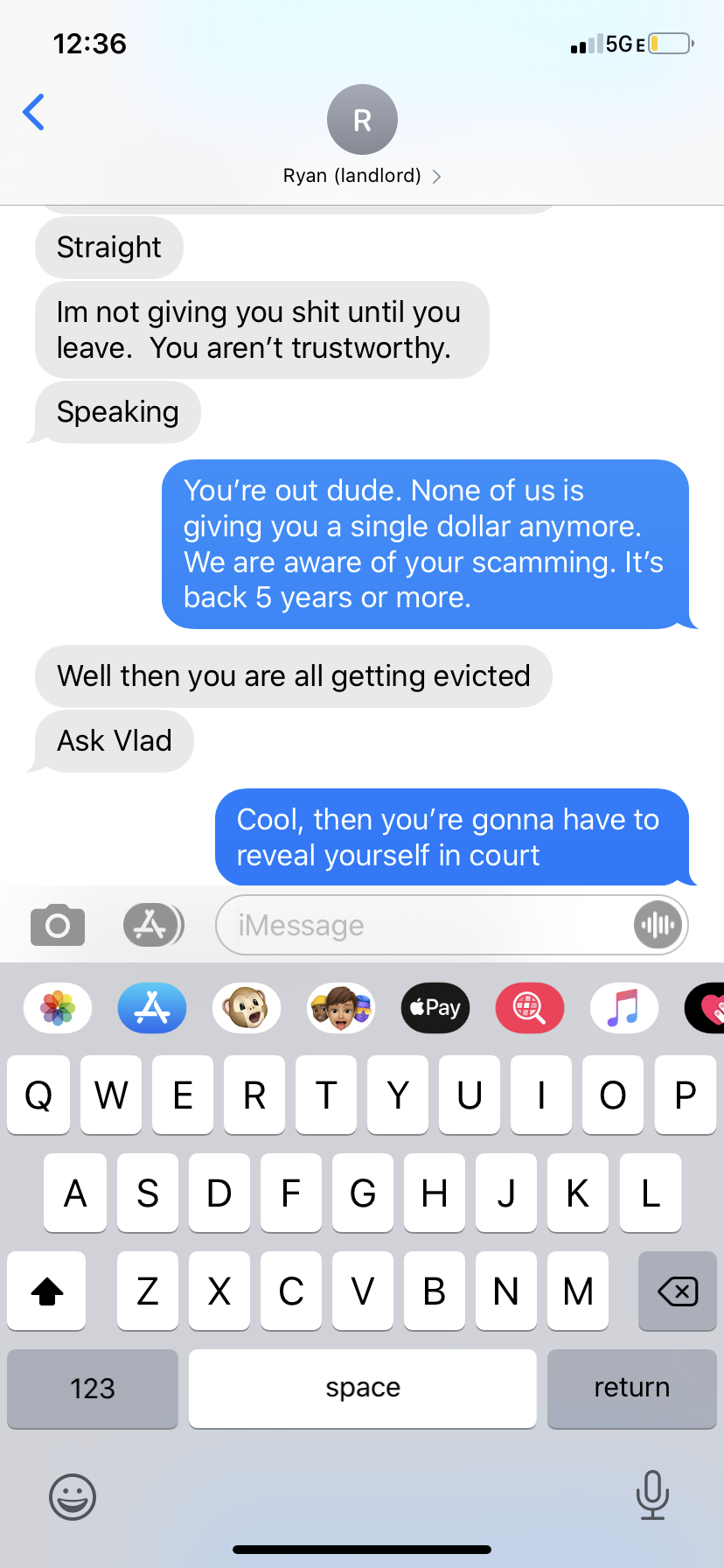
Task: Tap the iMessage text field
Action: 420,925
